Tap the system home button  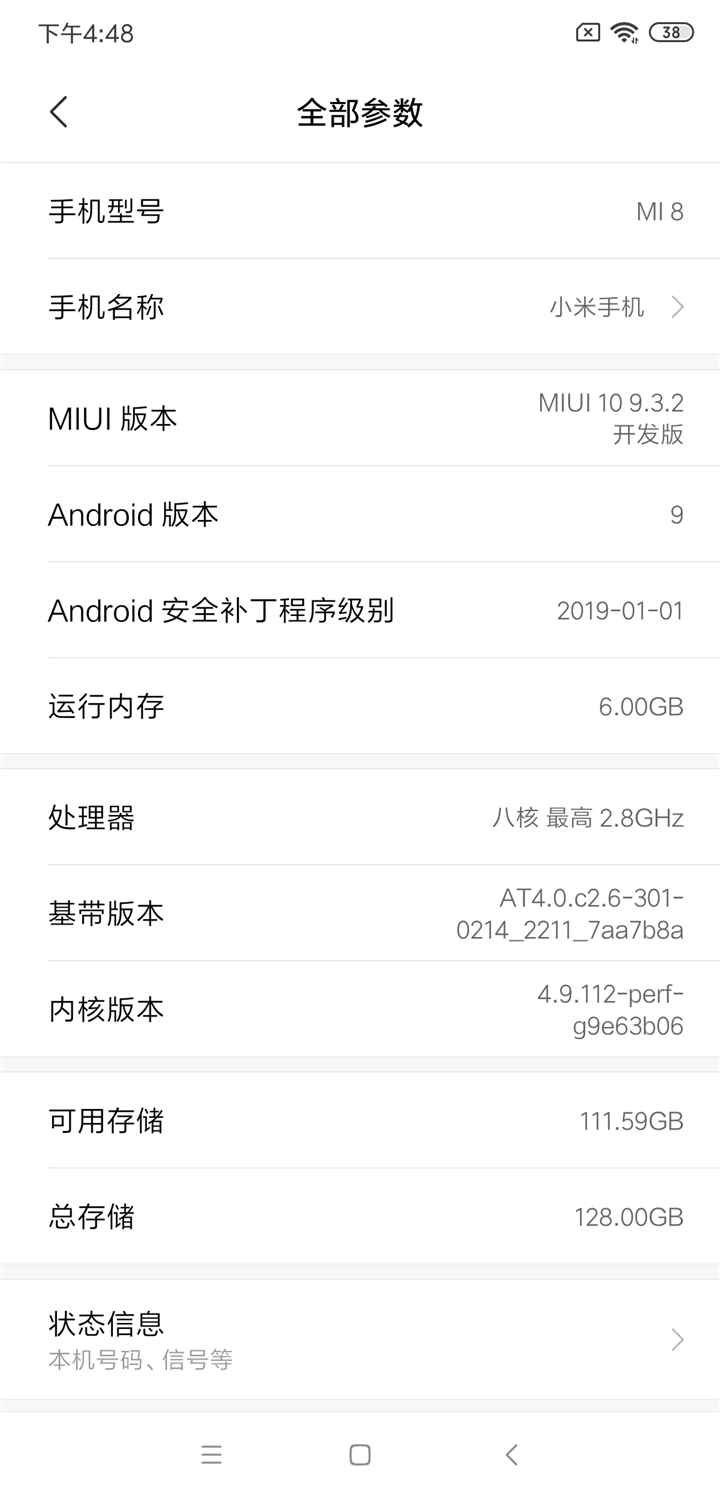pyautogui.click(x=360, y=1455)
